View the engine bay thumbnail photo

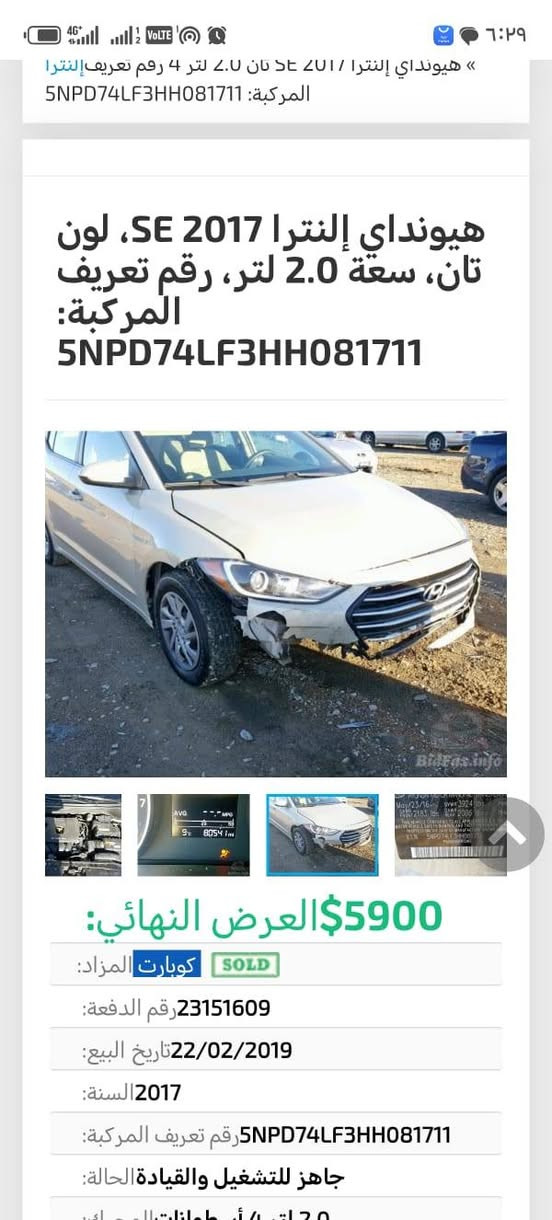coord(83,835)
